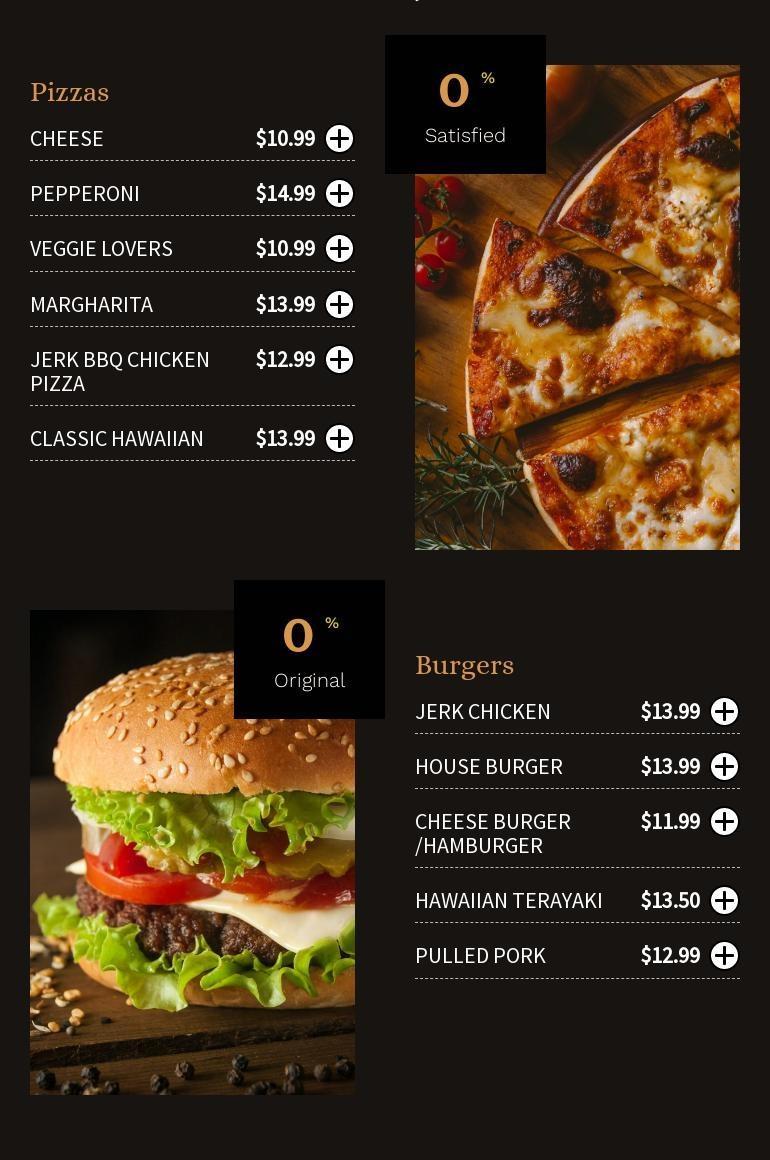This screenshot has width=770, height=1160.
Task: Add Margherita pizza to the order
Action: (x=340, y=304)
